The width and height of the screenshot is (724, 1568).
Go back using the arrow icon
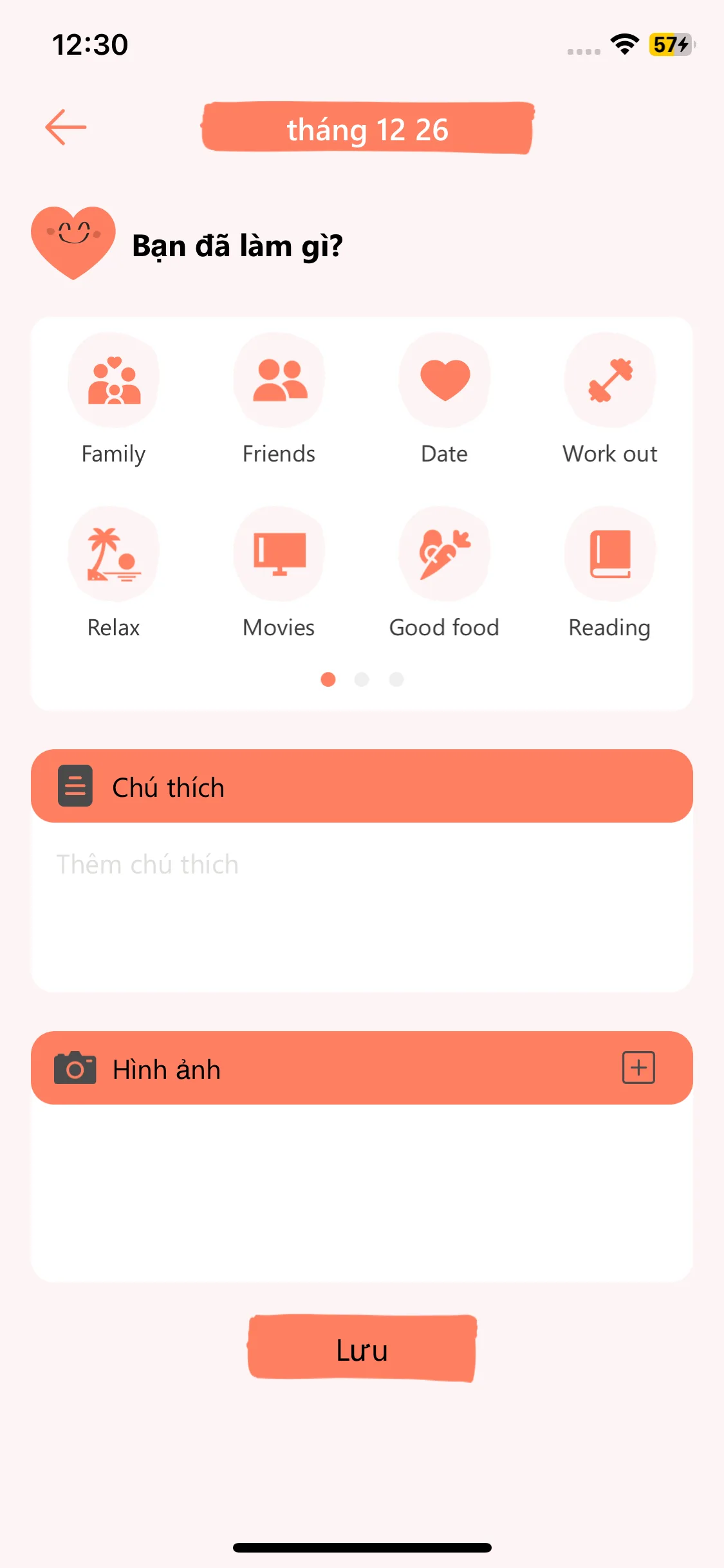pos(66,127)
